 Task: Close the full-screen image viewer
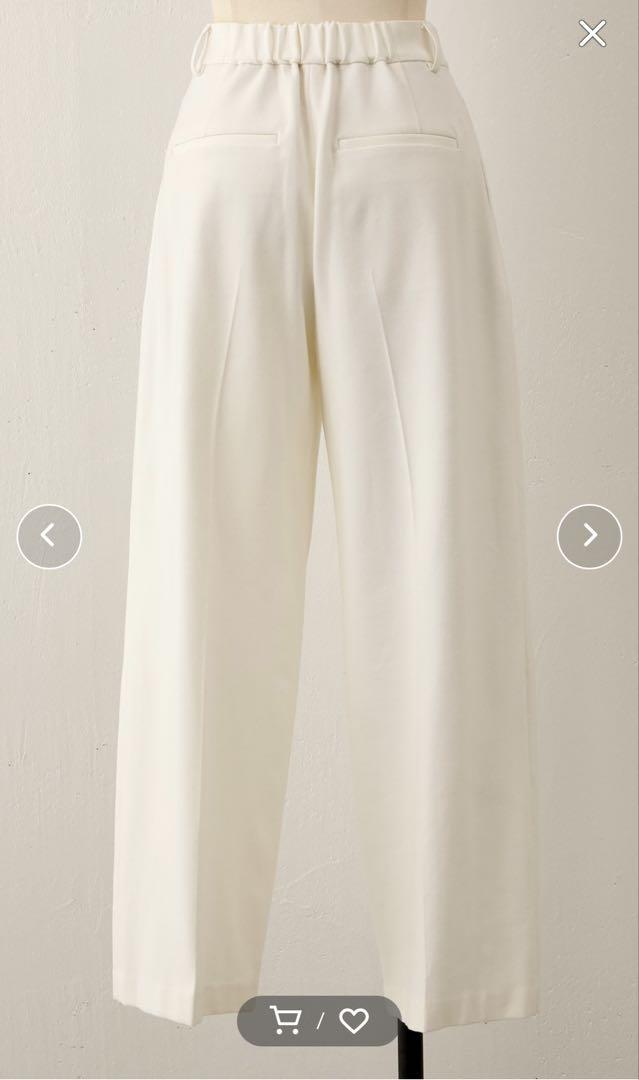592,34
